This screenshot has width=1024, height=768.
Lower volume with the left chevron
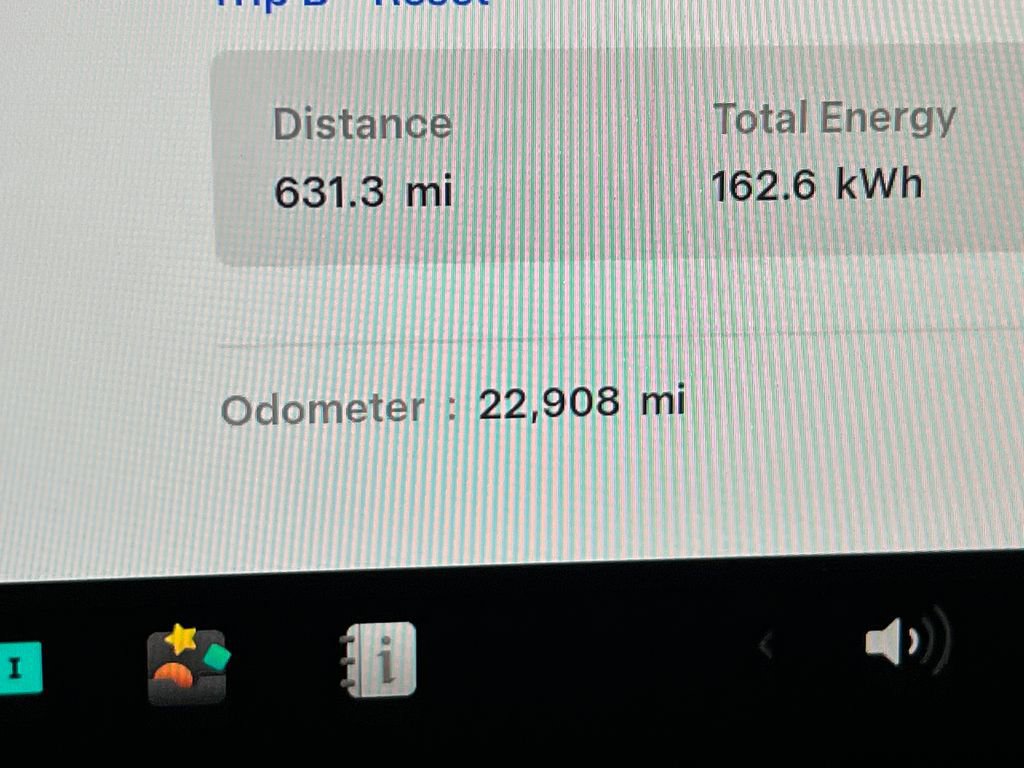coord(766,647)
